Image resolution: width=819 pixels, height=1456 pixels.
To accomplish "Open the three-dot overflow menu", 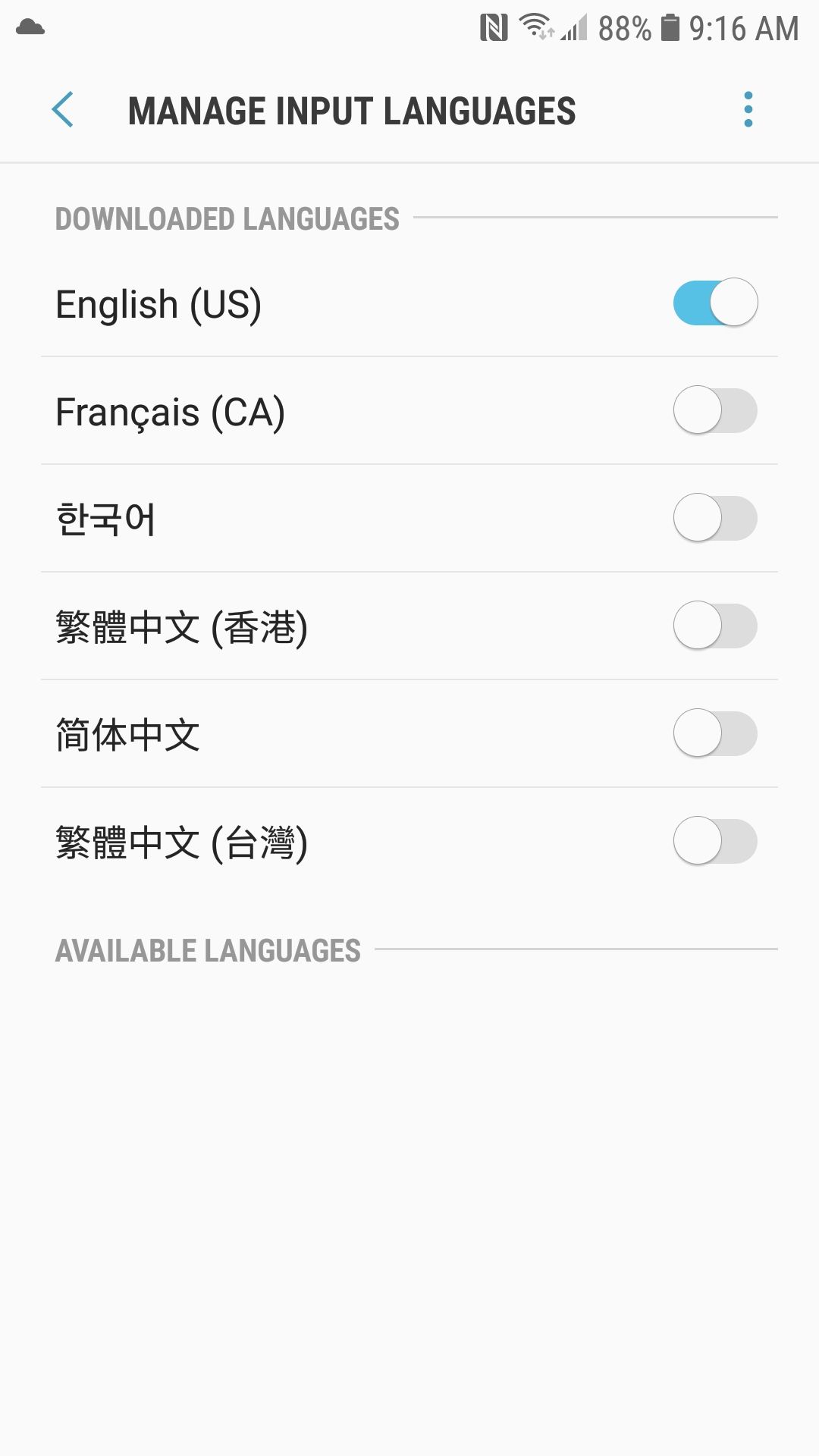I will [748, 110].
